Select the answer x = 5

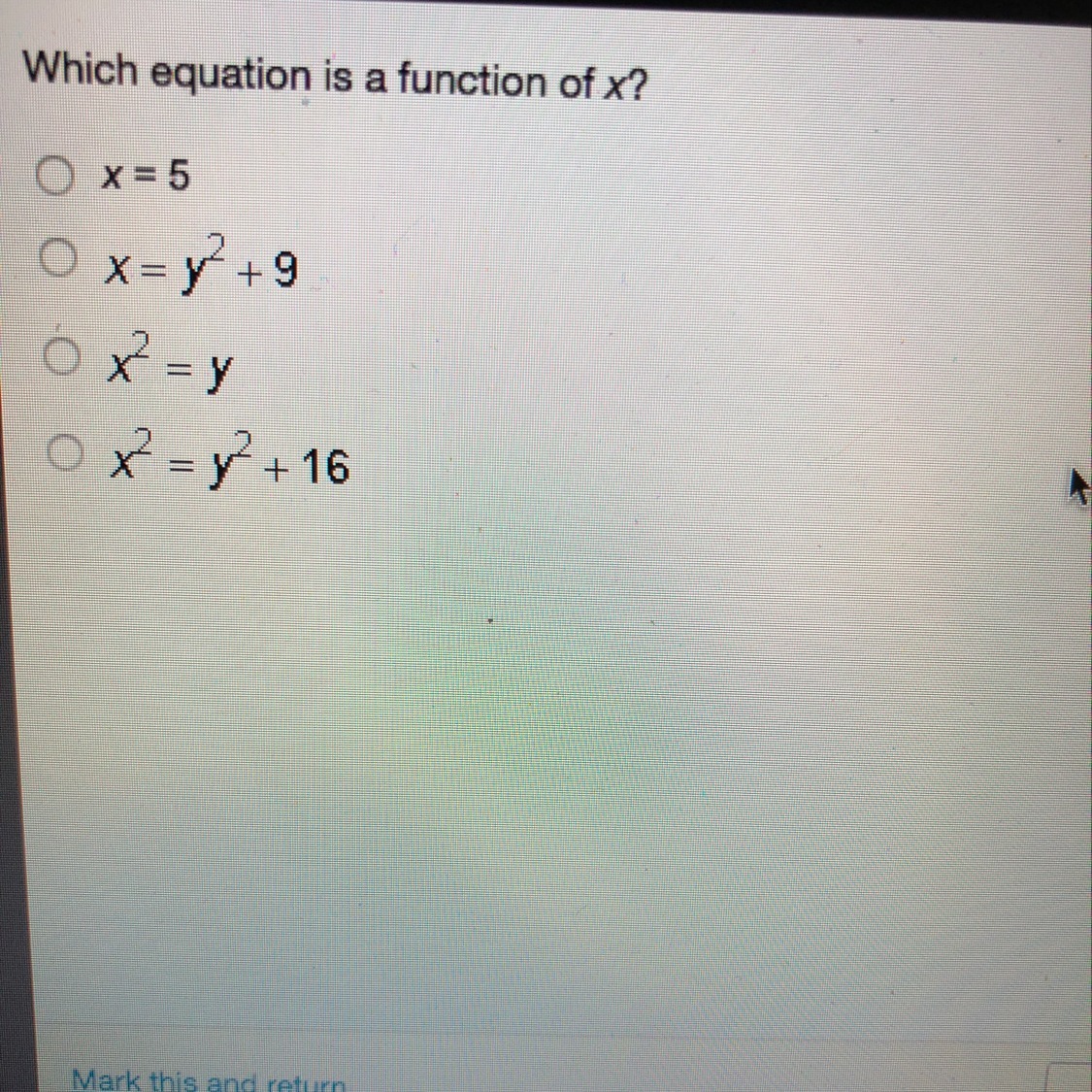coord(55,177)
